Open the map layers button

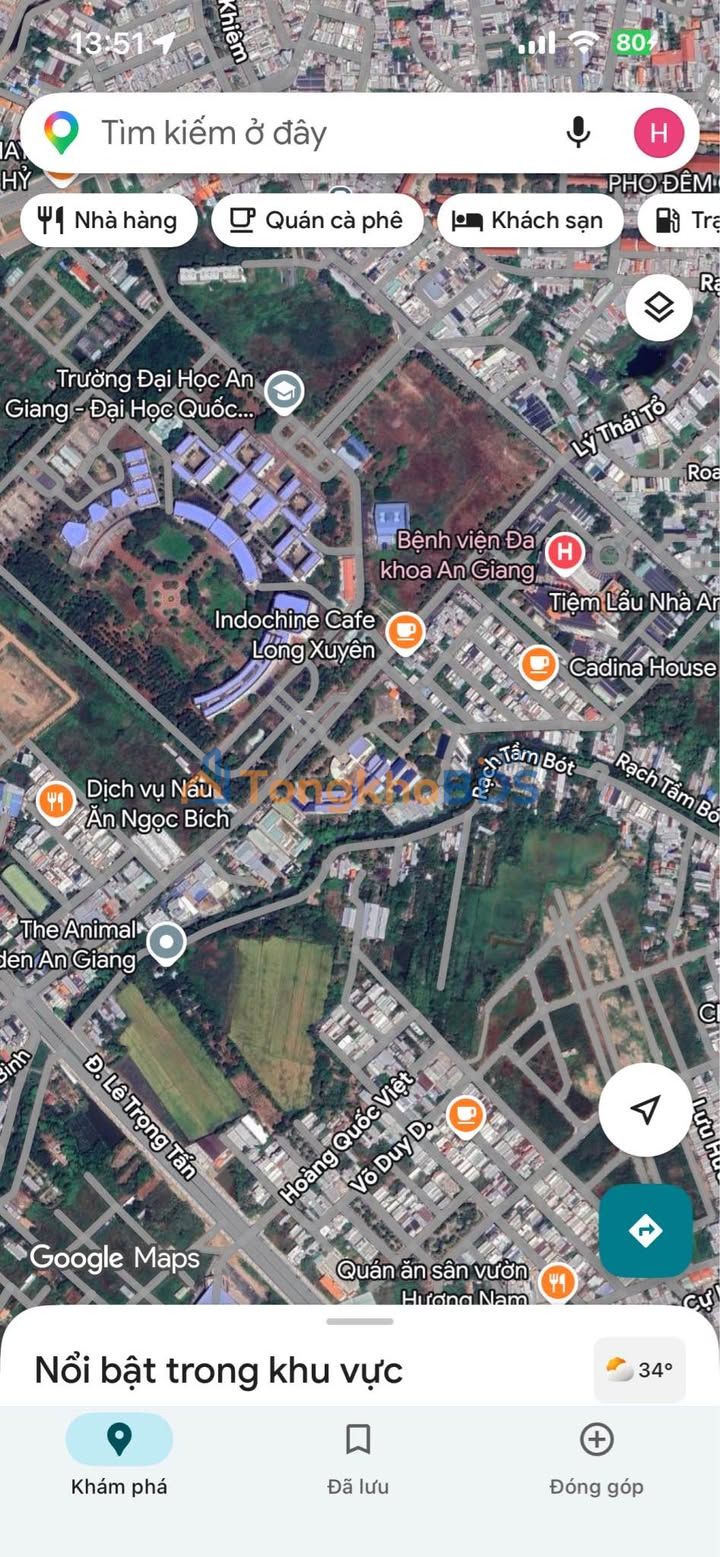[x=659, y=308]
